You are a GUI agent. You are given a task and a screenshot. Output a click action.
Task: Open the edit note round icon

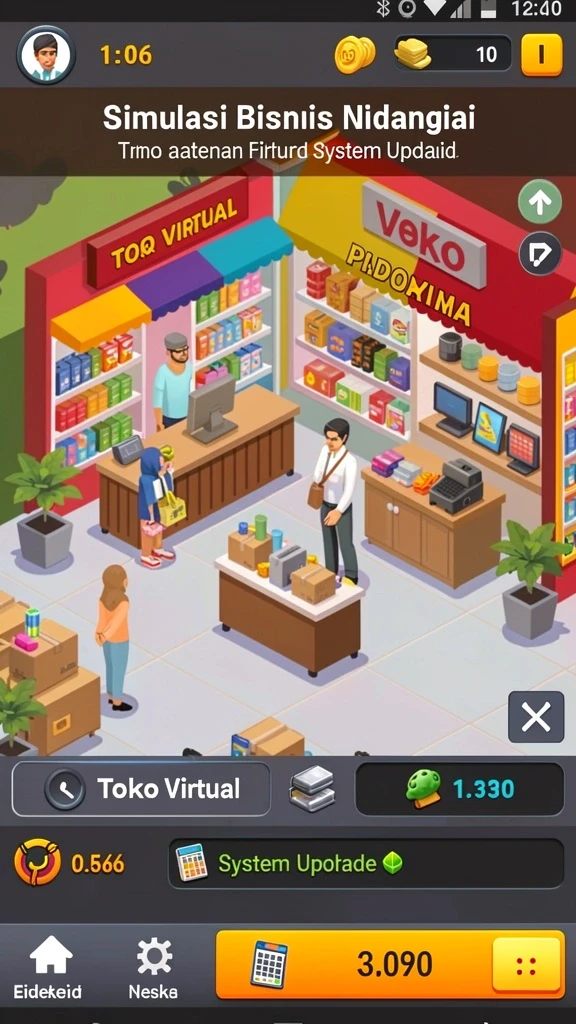coord(540,253)
